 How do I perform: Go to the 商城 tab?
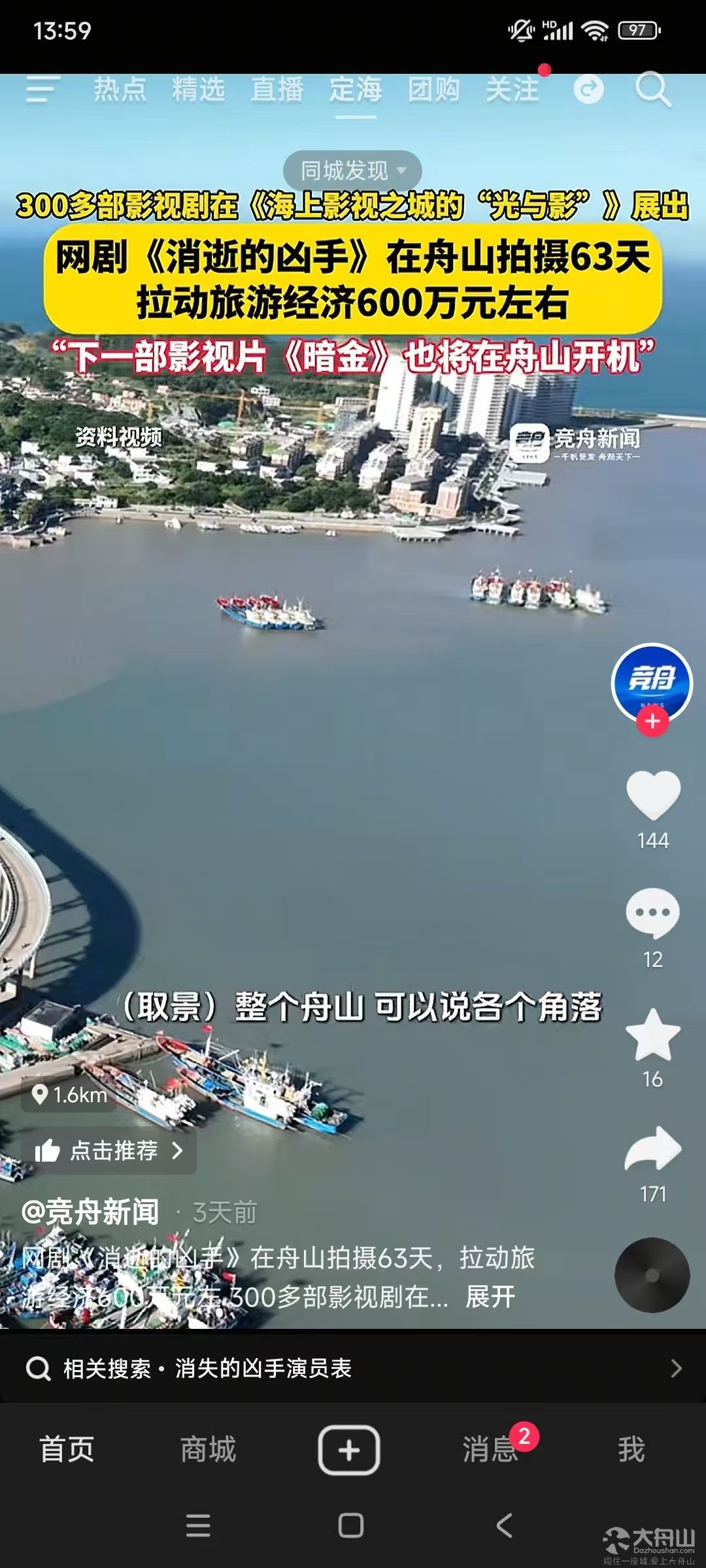(208, 1449)
